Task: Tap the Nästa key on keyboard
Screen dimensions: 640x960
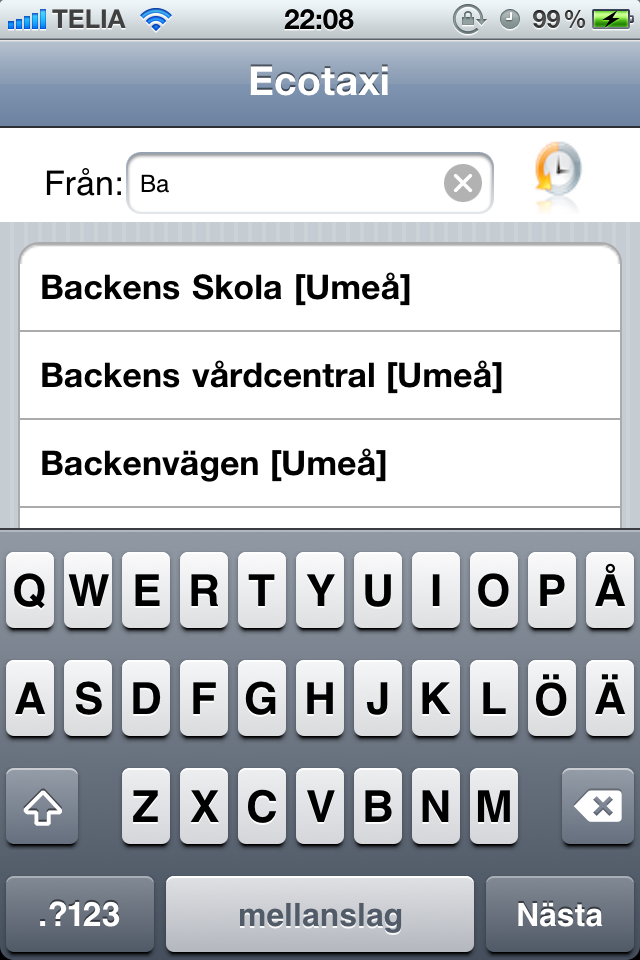Action: (559, 914)
